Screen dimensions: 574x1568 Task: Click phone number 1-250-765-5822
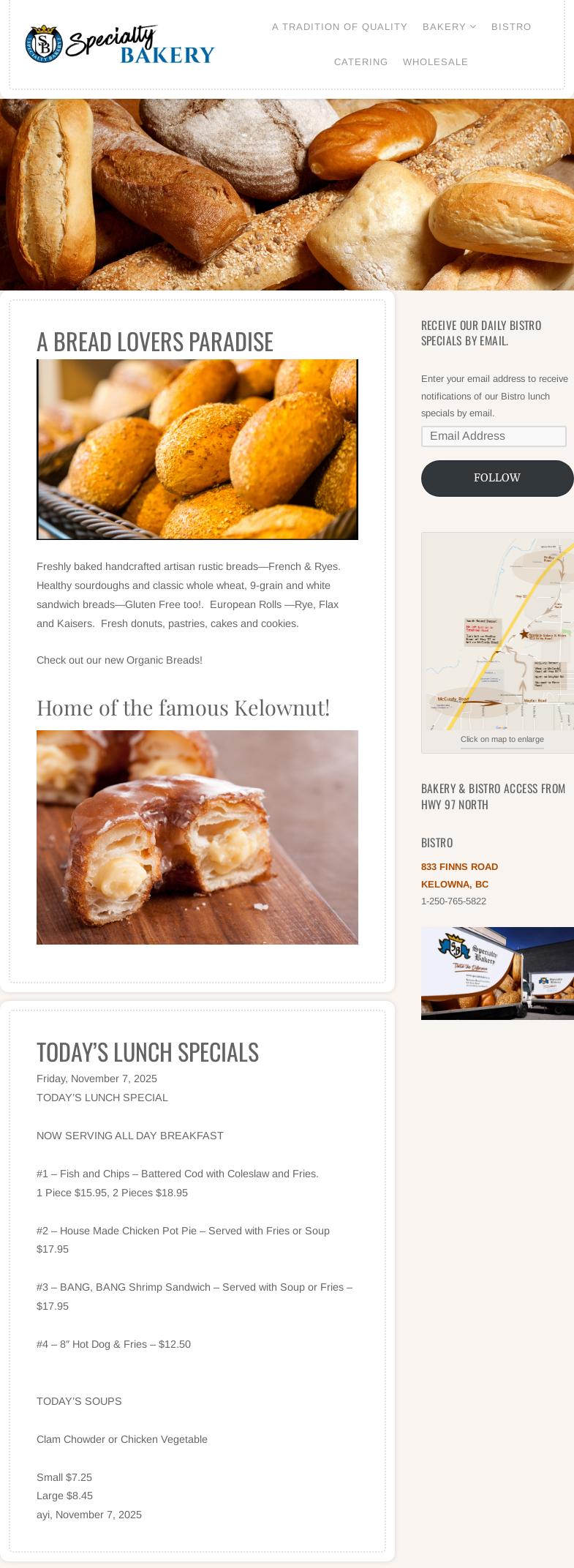453,901
